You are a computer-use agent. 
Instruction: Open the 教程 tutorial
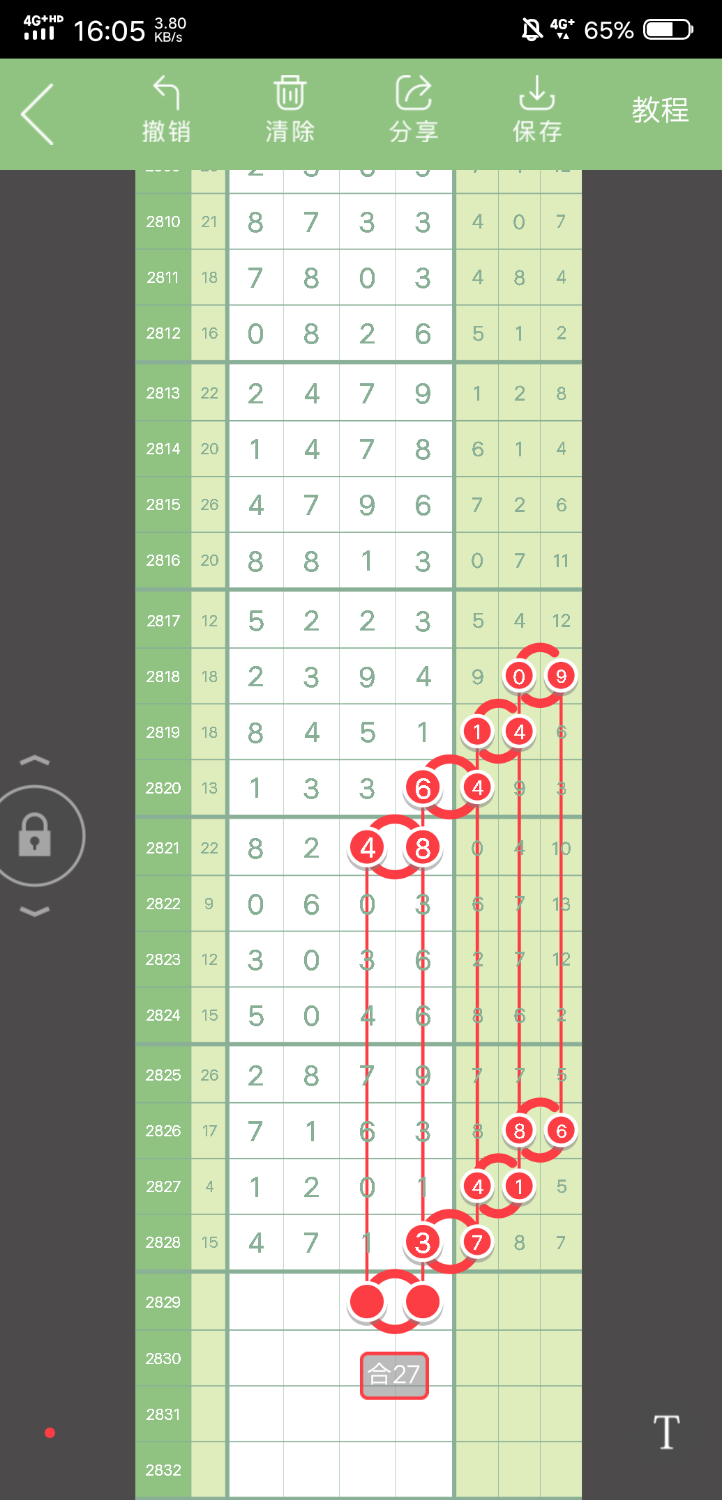660,110
